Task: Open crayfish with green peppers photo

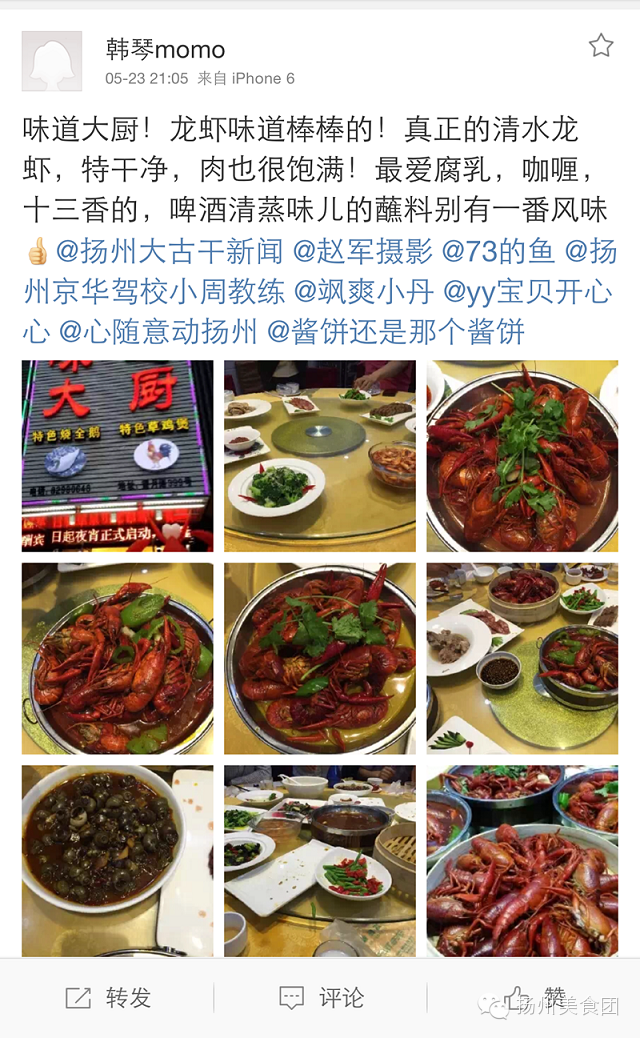Action: [x=117, y=658]
